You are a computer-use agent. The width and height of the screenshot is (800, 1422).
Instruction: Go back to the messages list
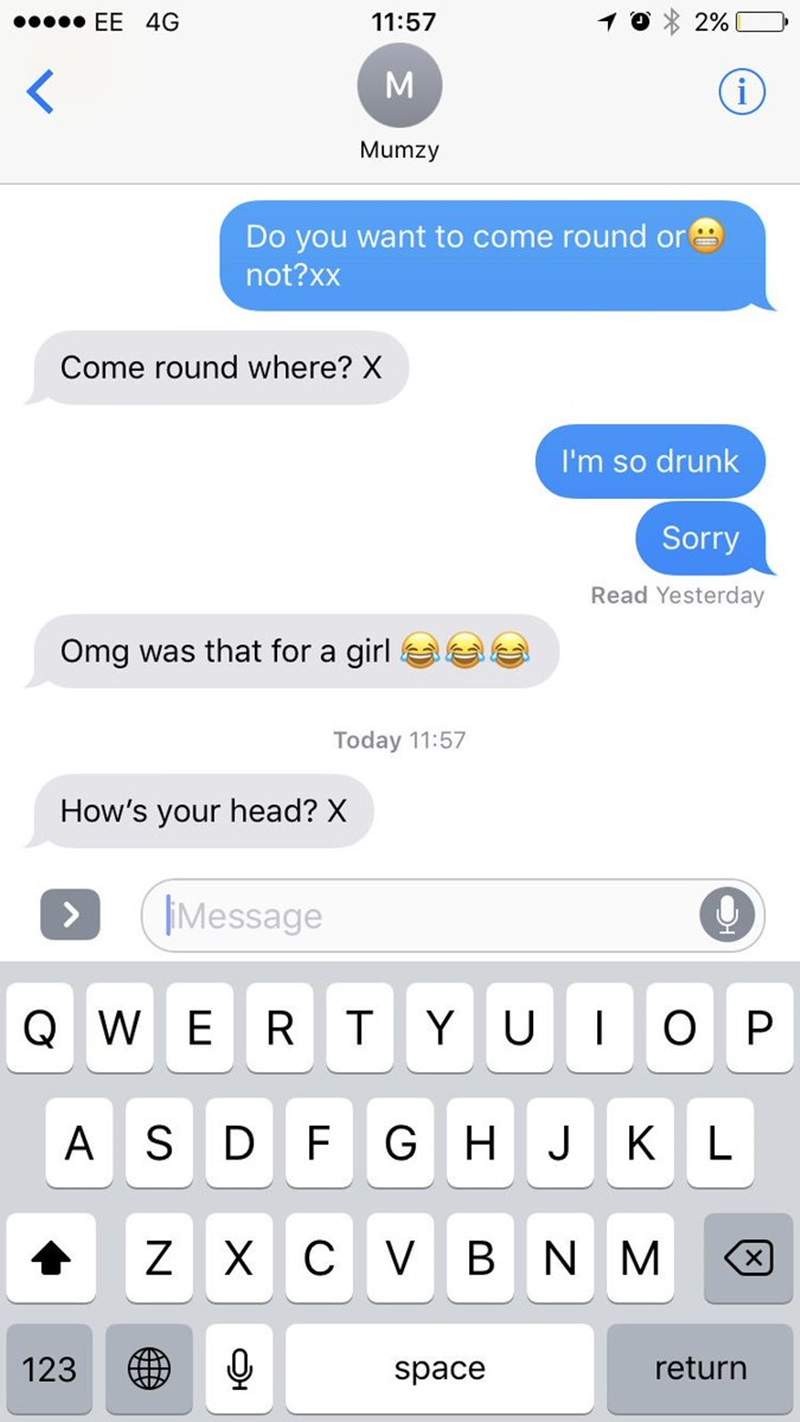tap(40, 92)
